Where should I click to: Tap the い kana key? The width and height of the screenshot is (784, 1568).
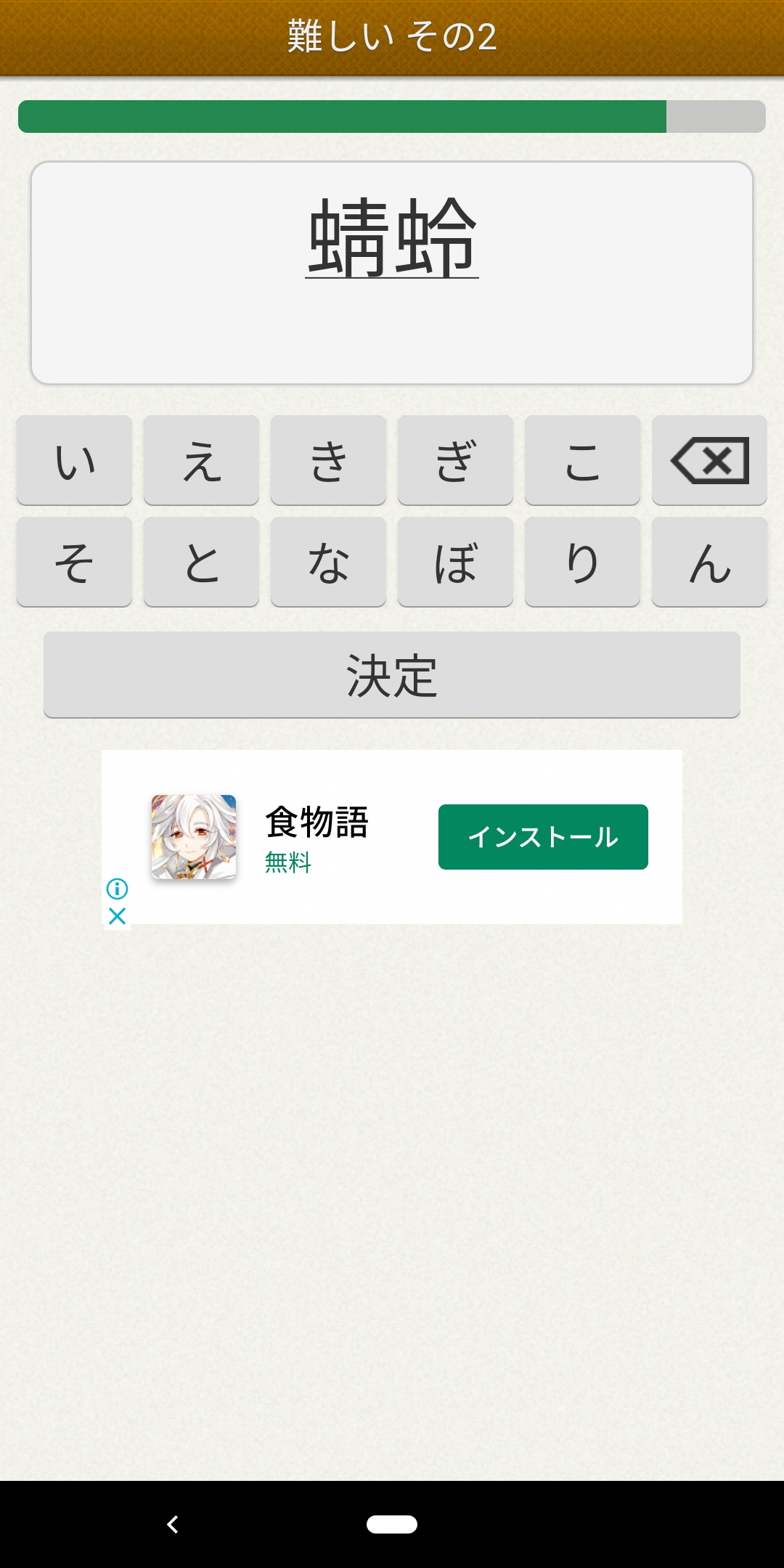tap(74, 460)
